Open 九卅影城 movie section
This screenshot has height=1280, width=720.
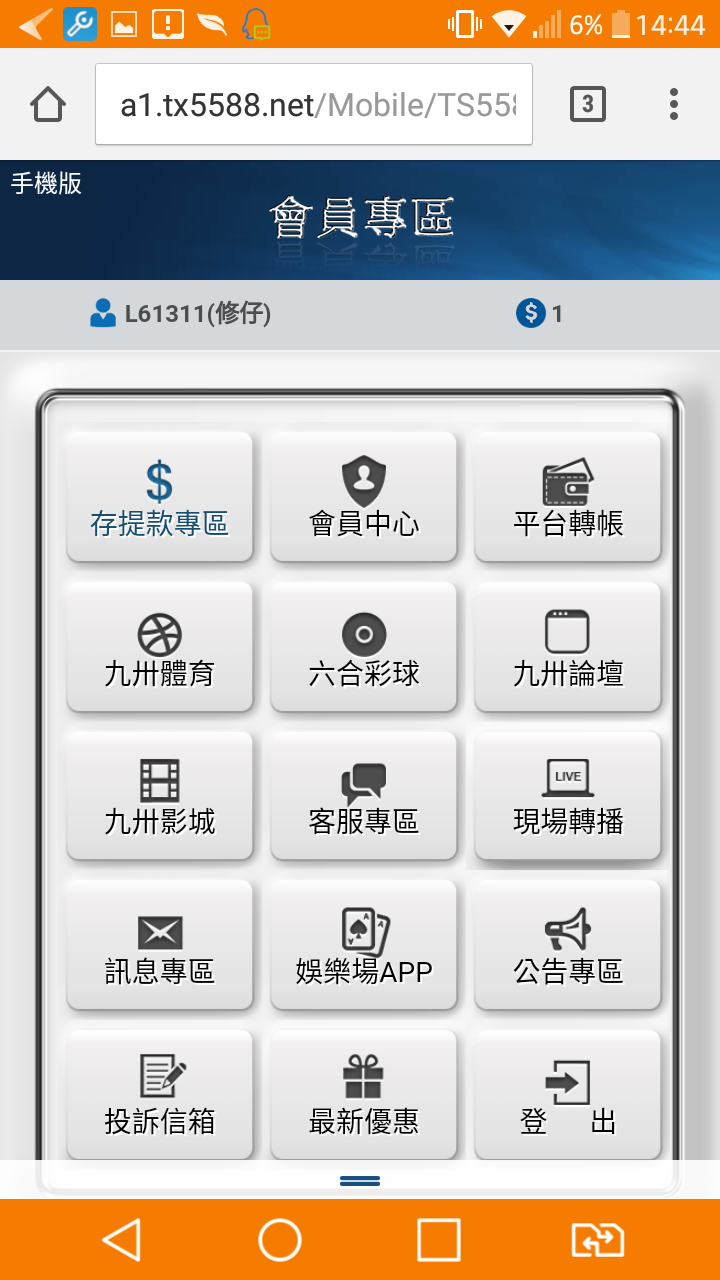[x=160, y=795]
